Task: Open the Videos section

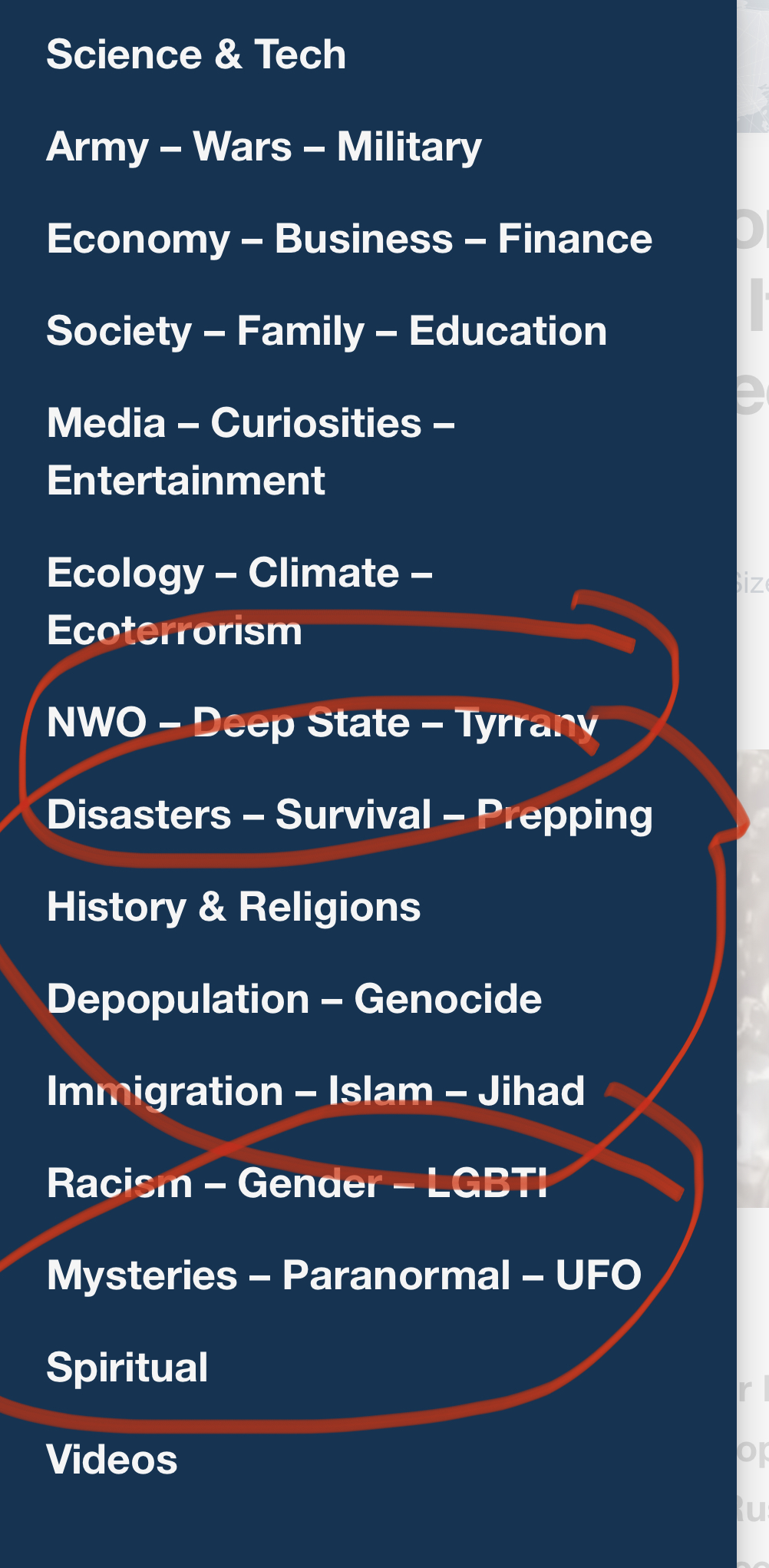Action: pos(112,1460)
